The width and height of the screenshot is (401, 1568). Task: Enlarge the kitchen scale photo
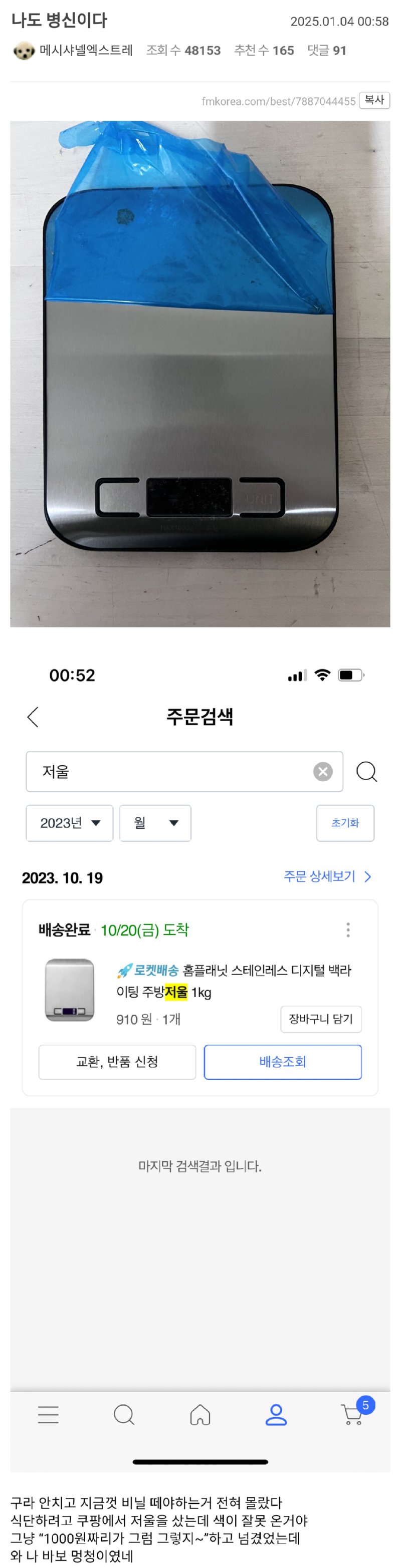click(200, 373)
